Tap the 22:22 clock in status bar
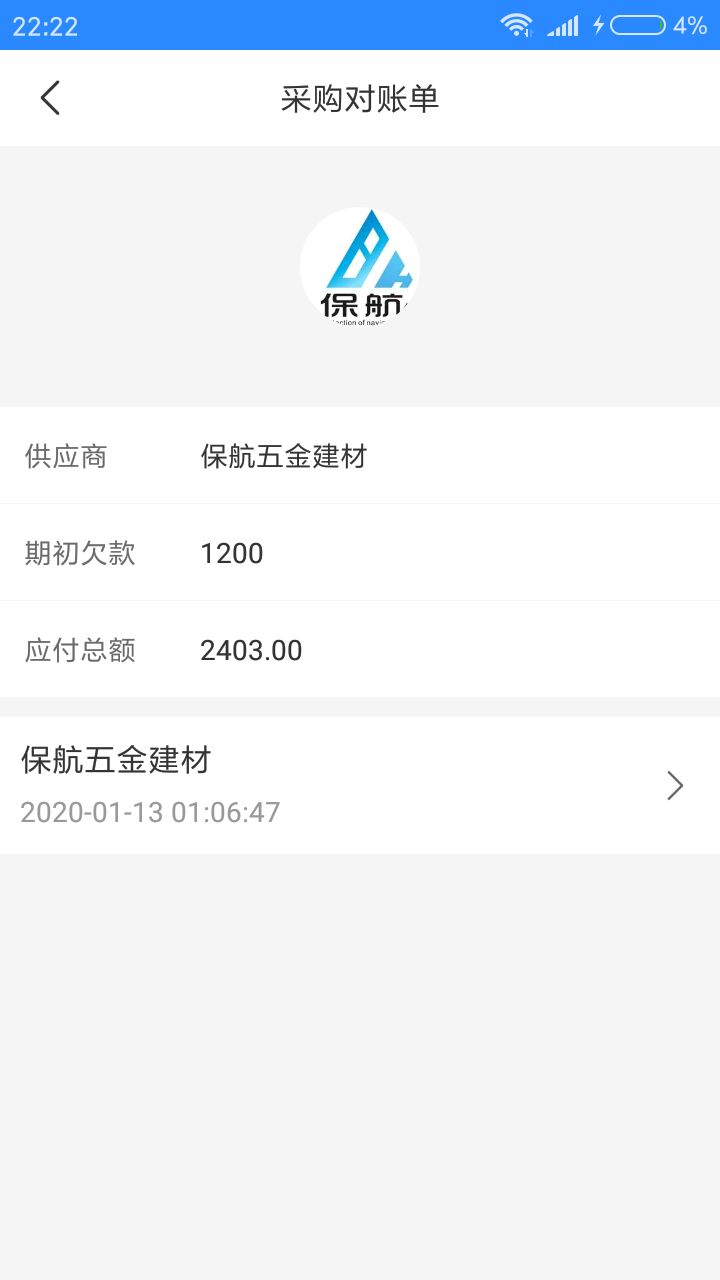This screenshot has width=720, height=1280. coord(46,23)
